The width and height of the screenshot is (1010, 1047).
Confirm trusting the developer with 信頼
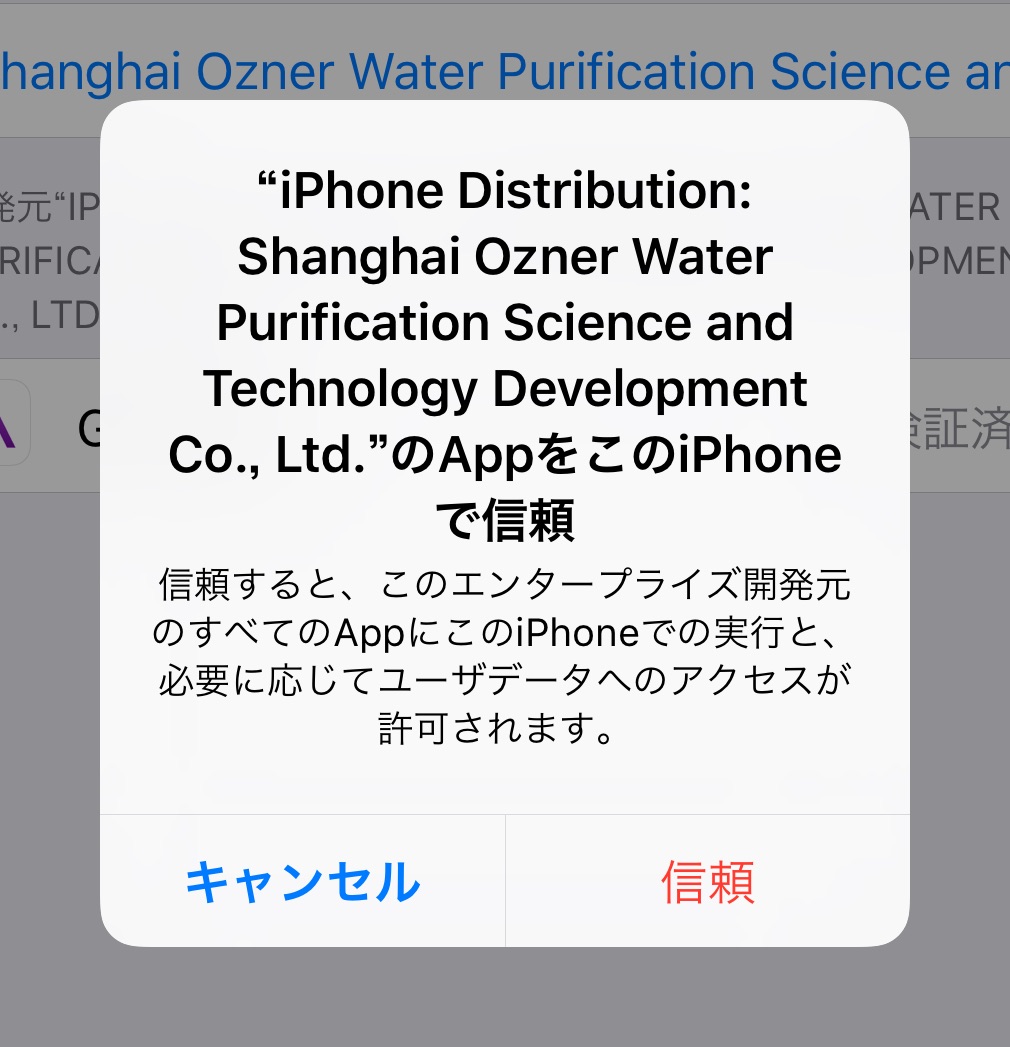(707, 882)
